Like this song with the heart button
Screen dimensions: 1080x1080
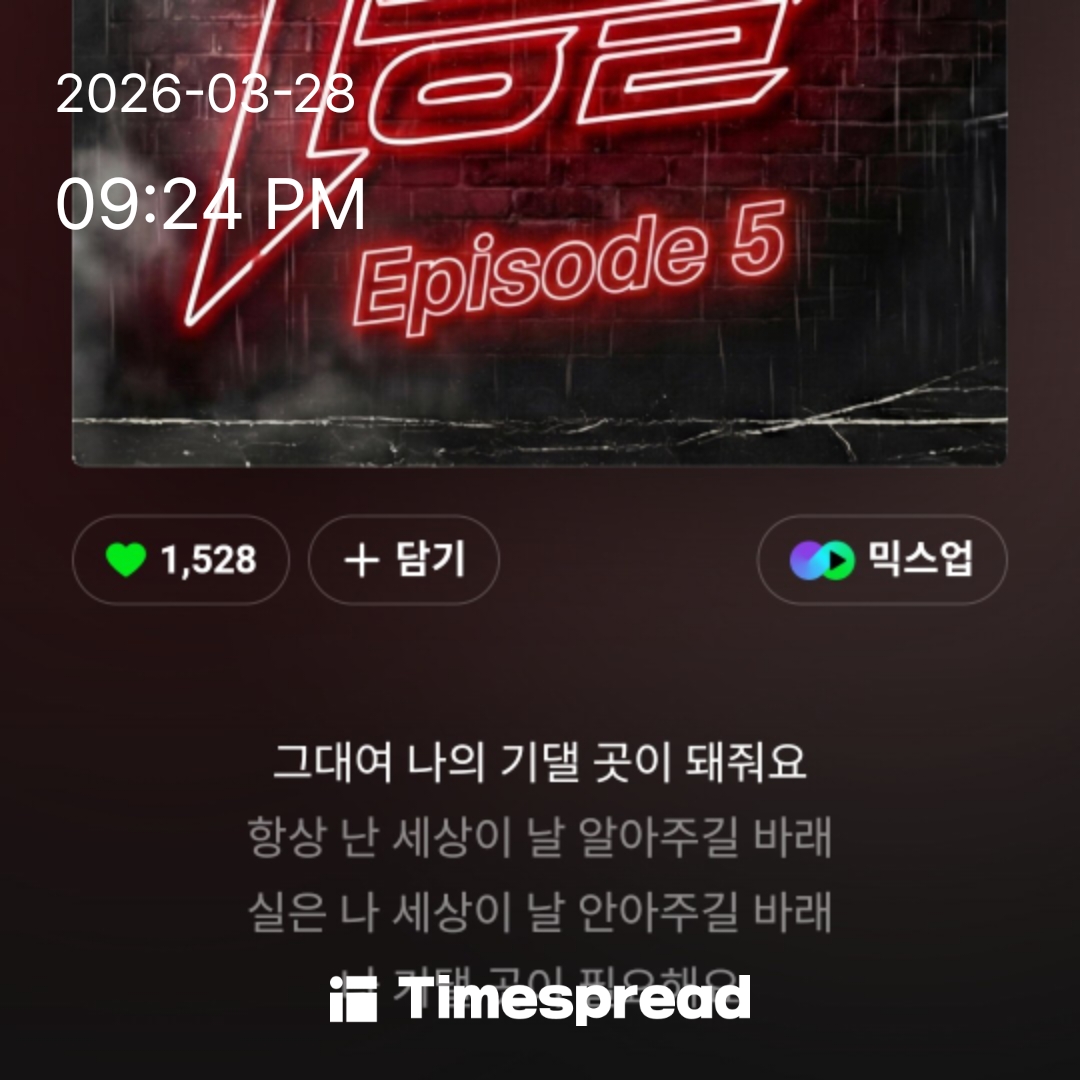point(180,560)
